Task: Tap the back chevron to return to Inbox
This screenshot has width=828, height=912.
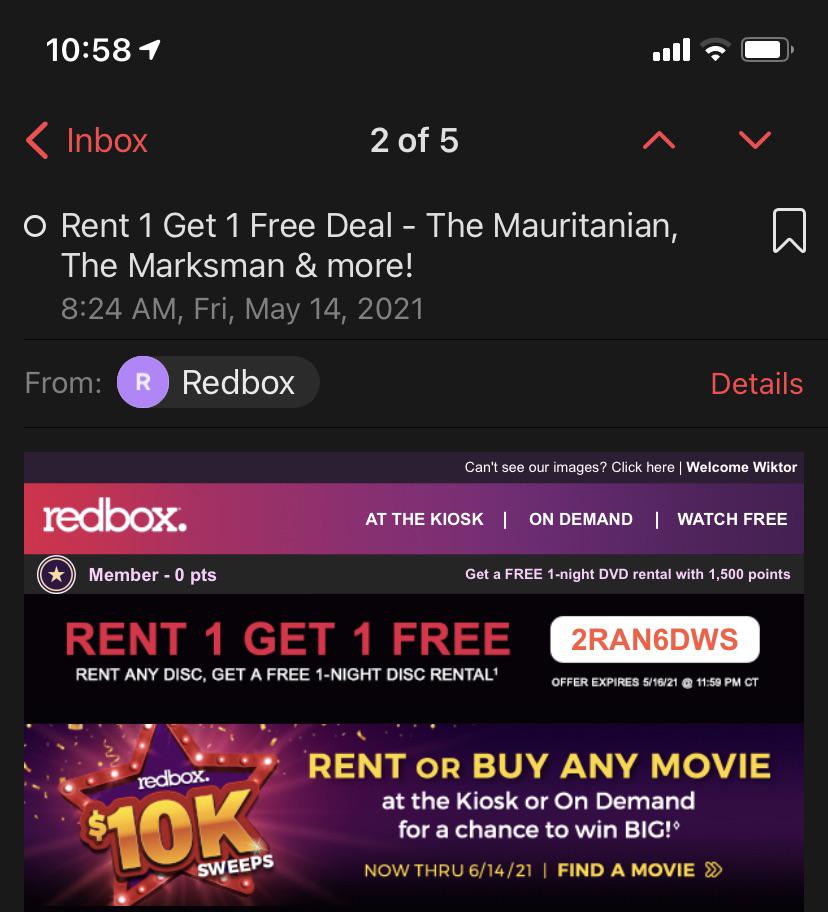Action: click(x=37, y=140)
